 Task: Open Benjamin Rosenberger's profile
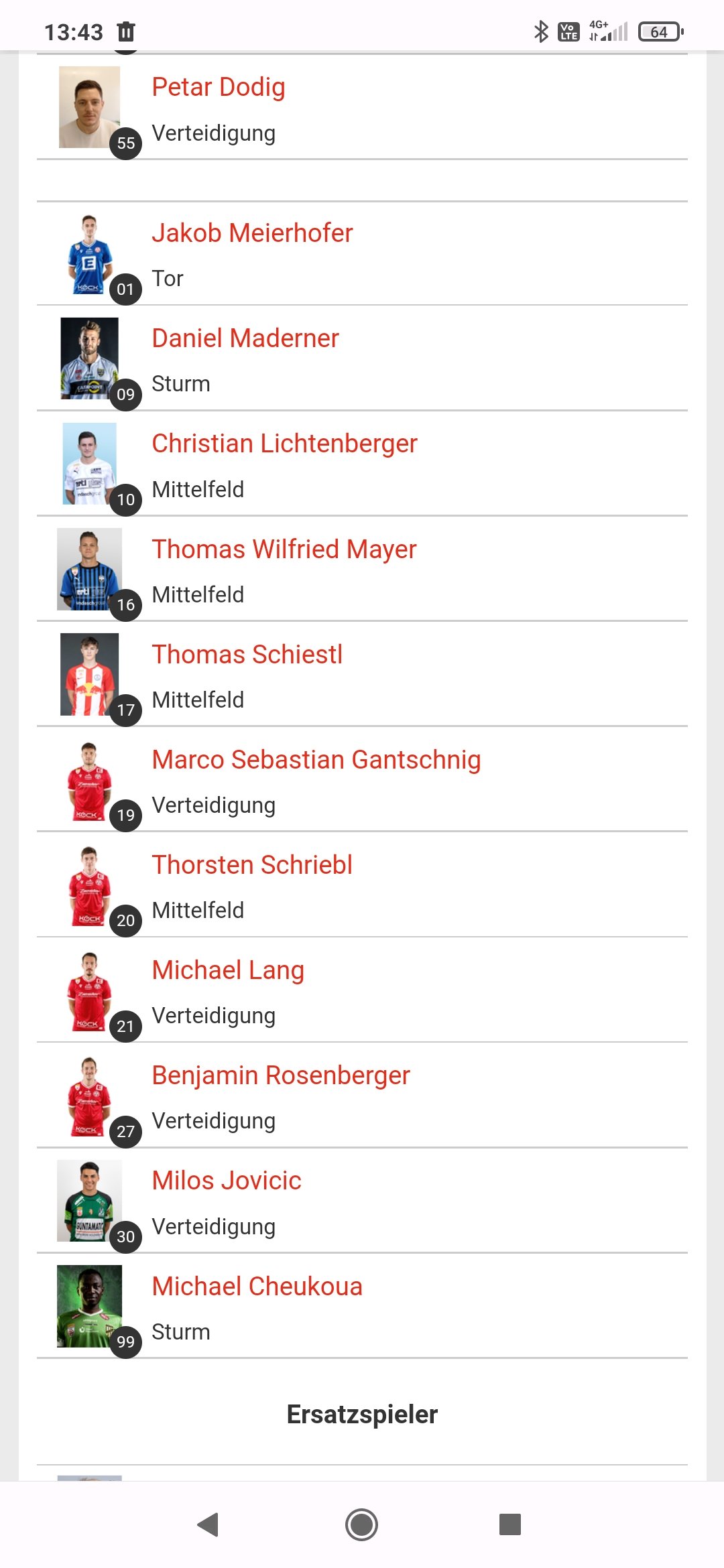(281, 1075)
